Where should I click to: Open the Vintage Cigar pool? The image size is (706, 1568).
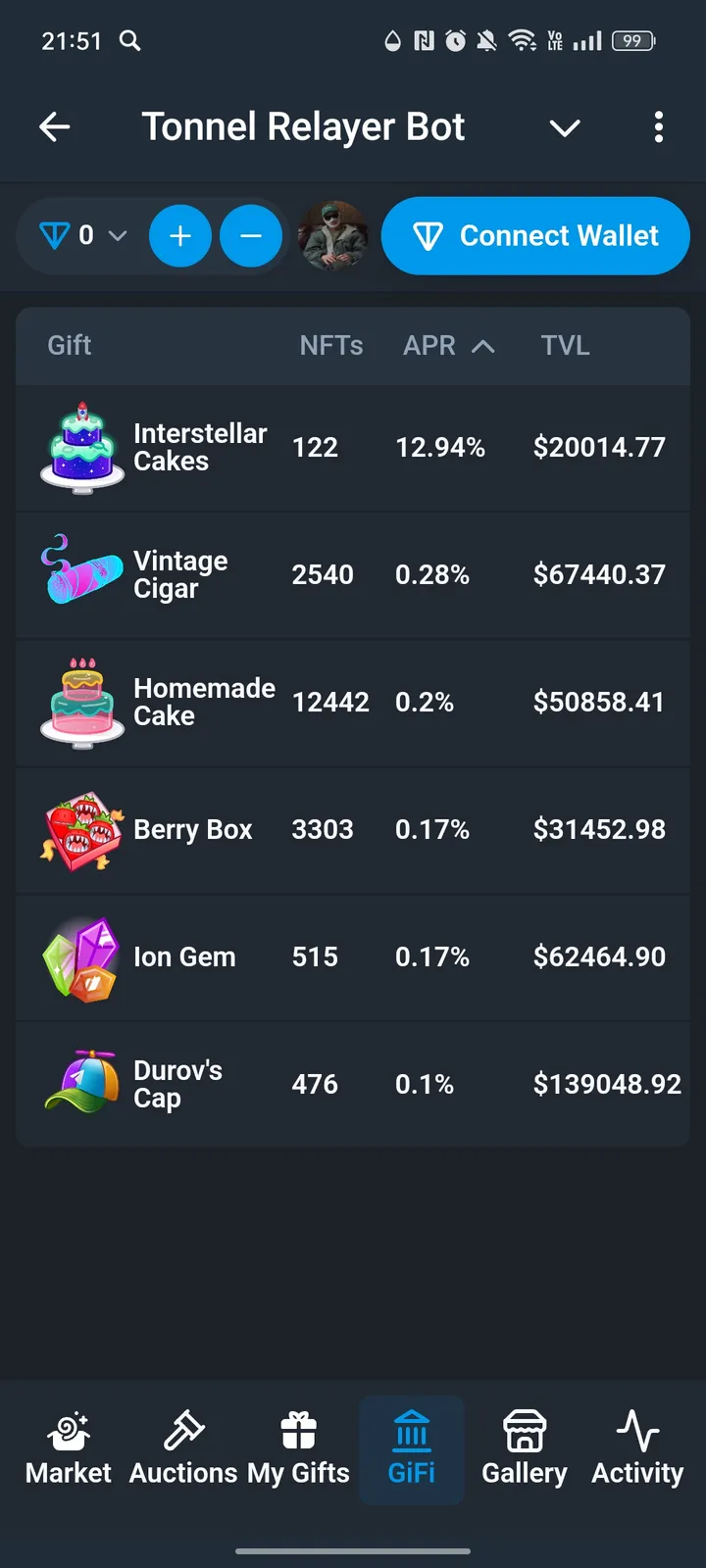point(353,575)
